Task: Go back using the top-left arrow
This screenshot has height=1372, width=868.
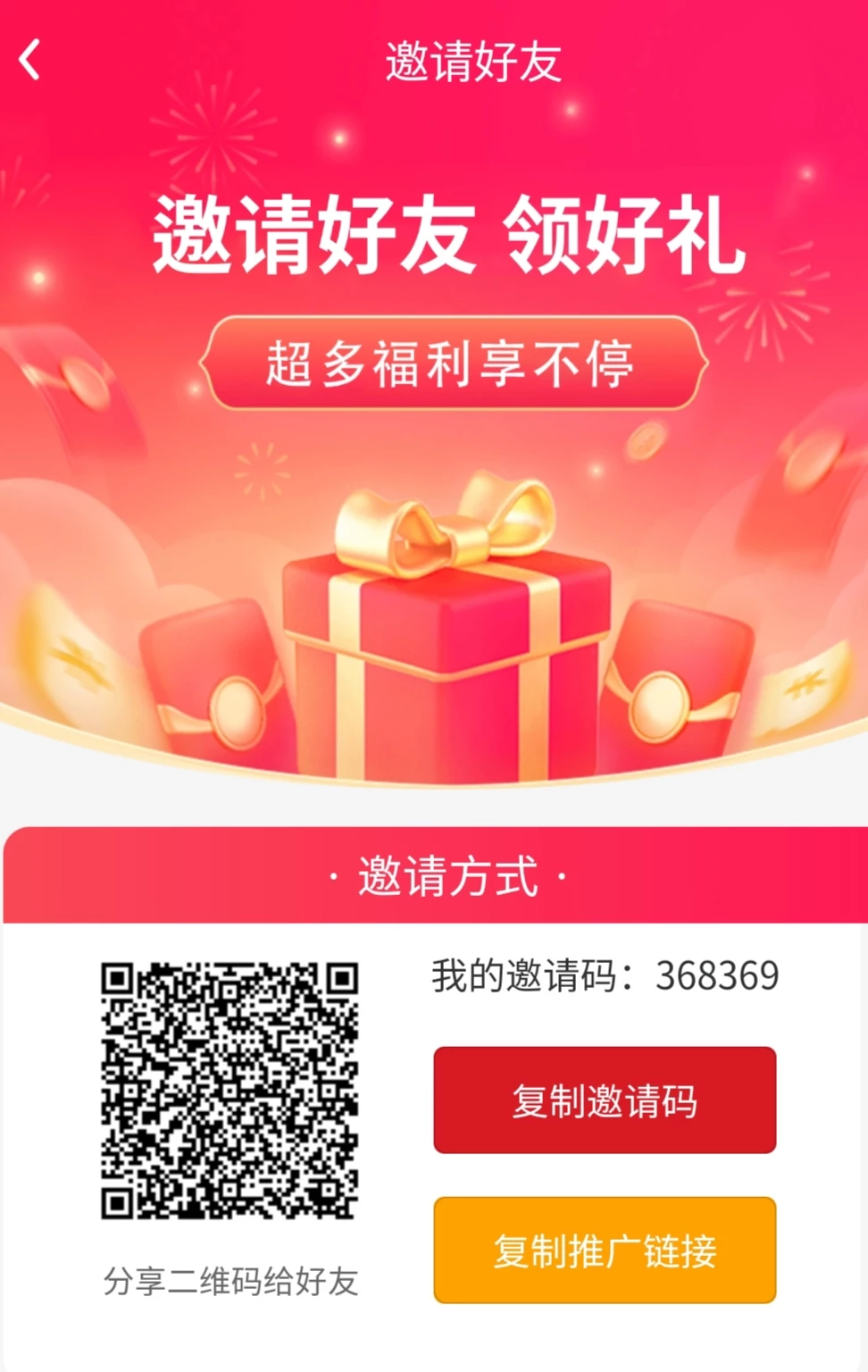Action: [30, 61]
